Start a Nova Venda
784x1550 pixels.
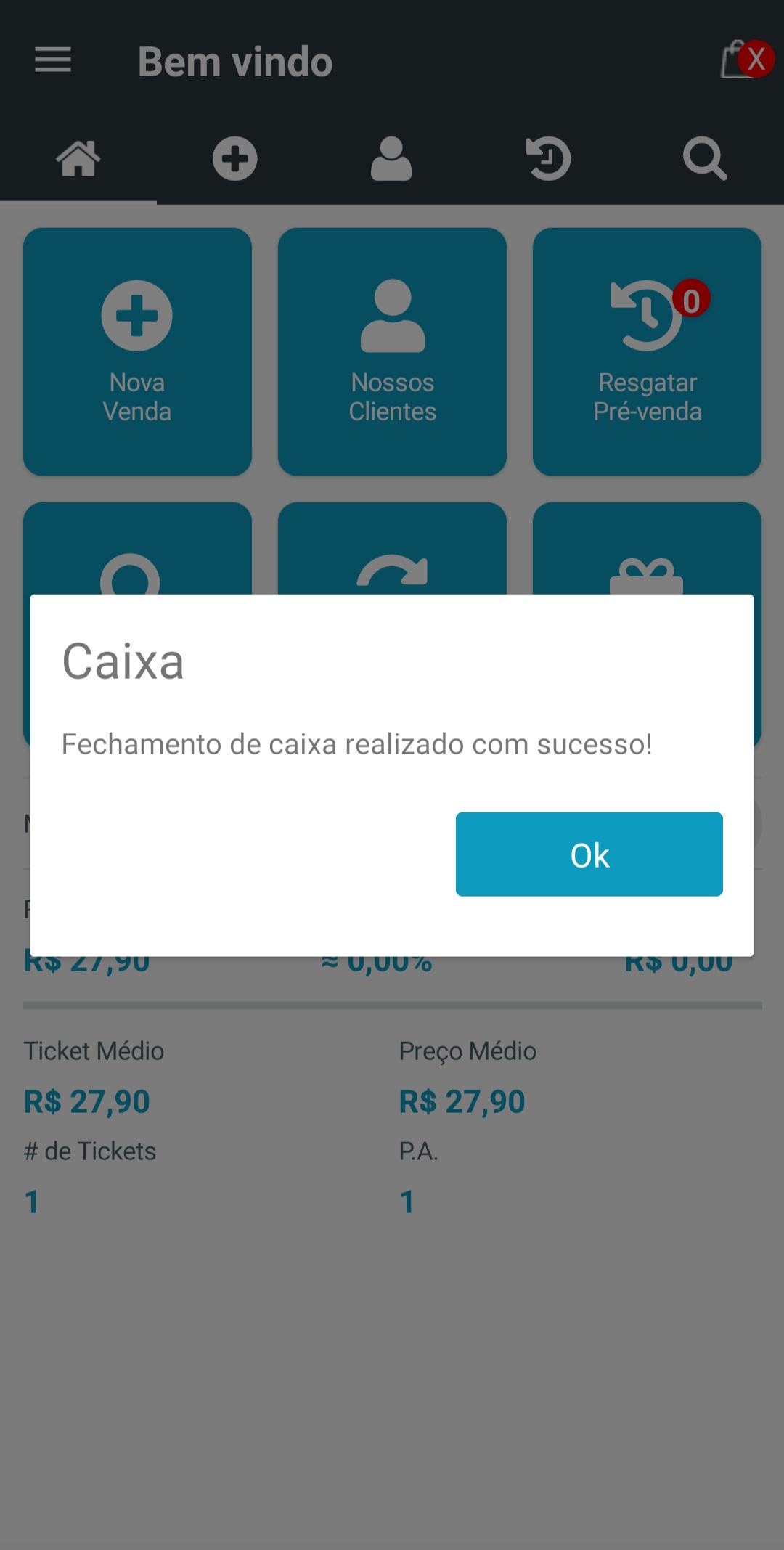137,351
